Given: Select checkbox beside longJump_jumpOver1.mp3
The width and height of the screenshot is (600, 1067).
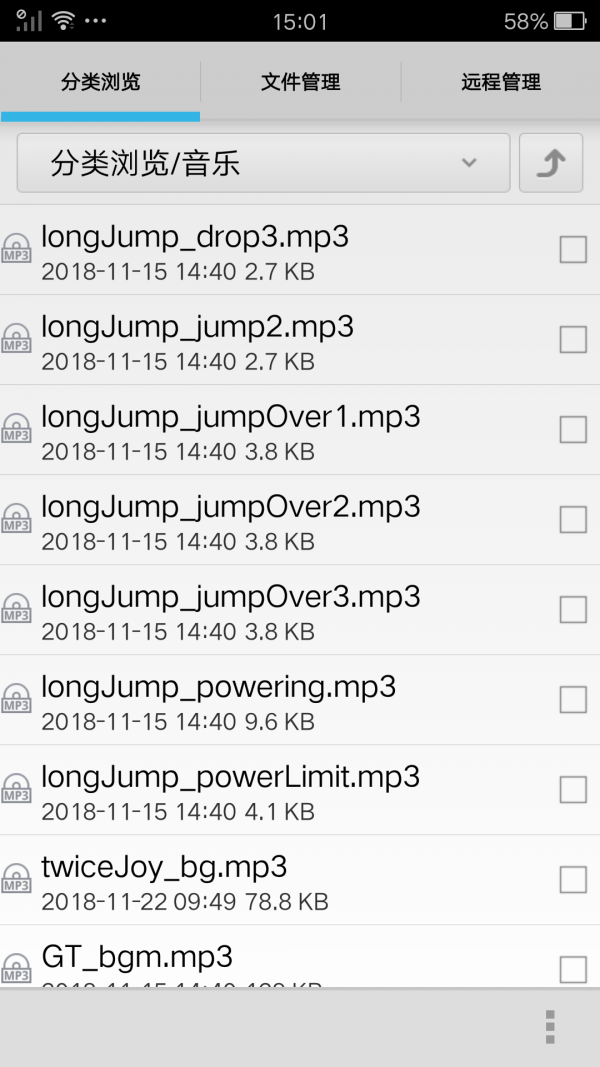Looking at the screenshot, I should click(573, 430).
